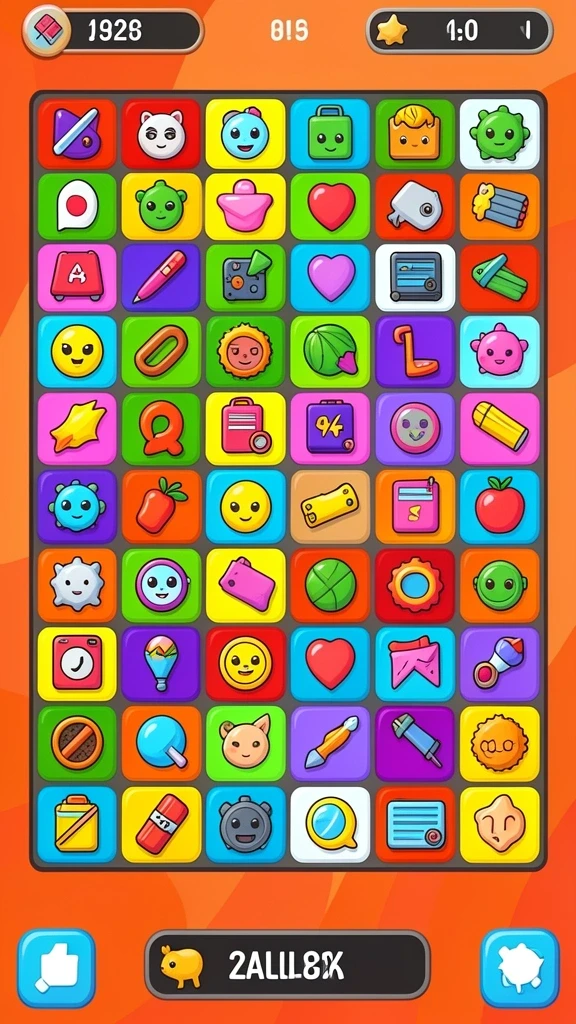Tap the green shopping bag tile
576x1024 pixels.
click(330, 134)
